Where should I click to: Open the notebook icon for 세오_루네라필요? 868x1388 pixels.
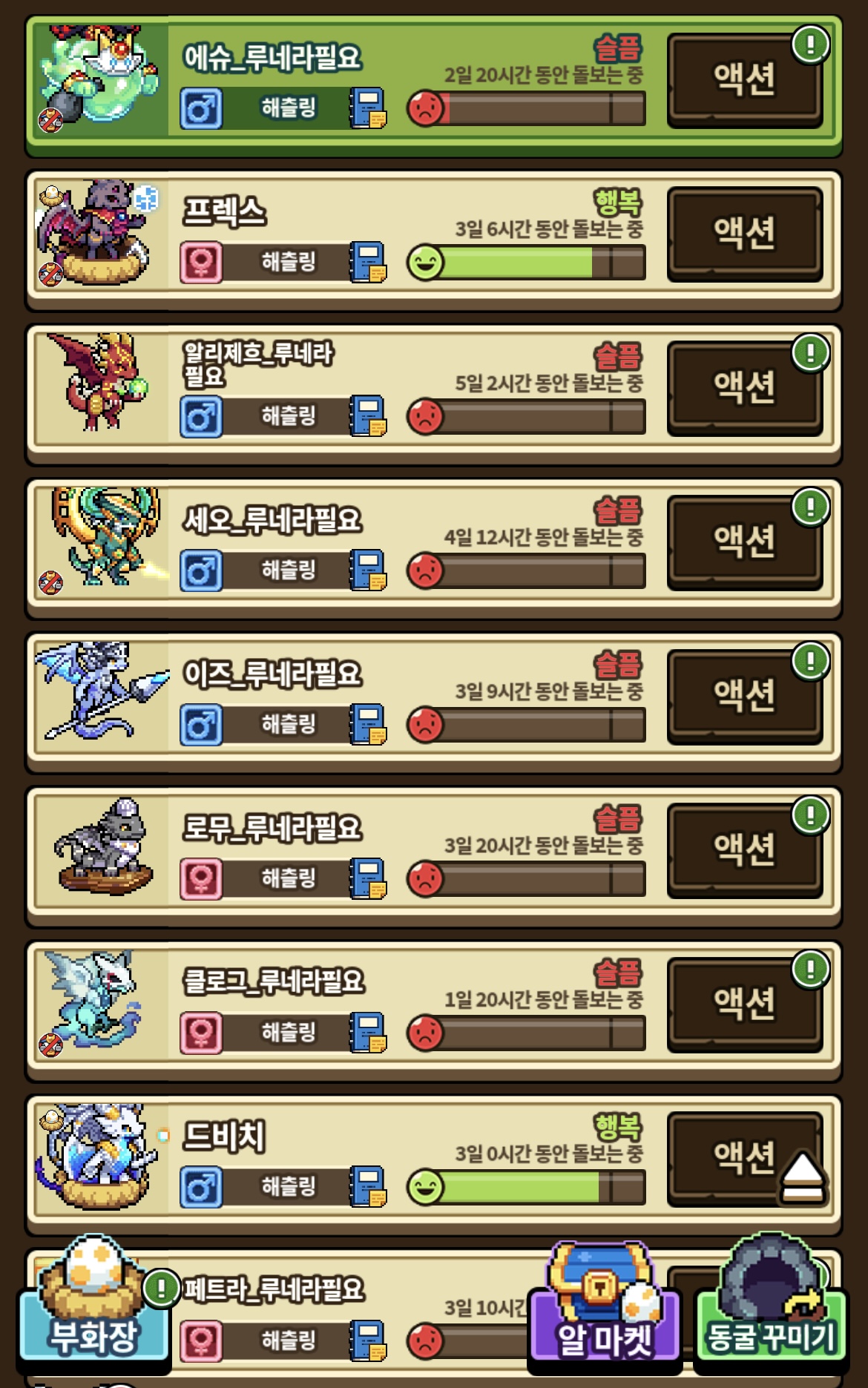(369, 570)
